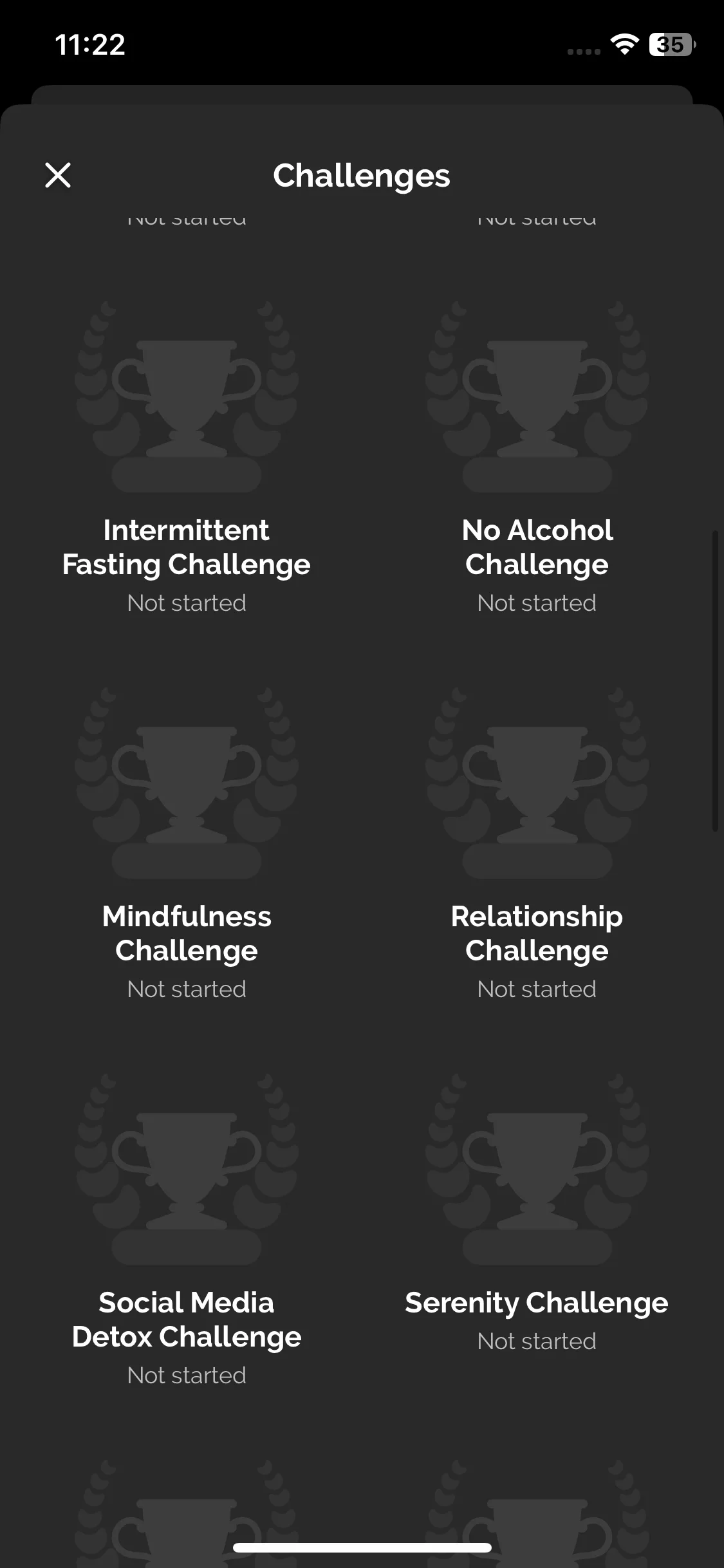Select the Mindfulness Challenge
Viewport: 724px width, 1568px height.
pyautogui.click(x=187, y=837)
